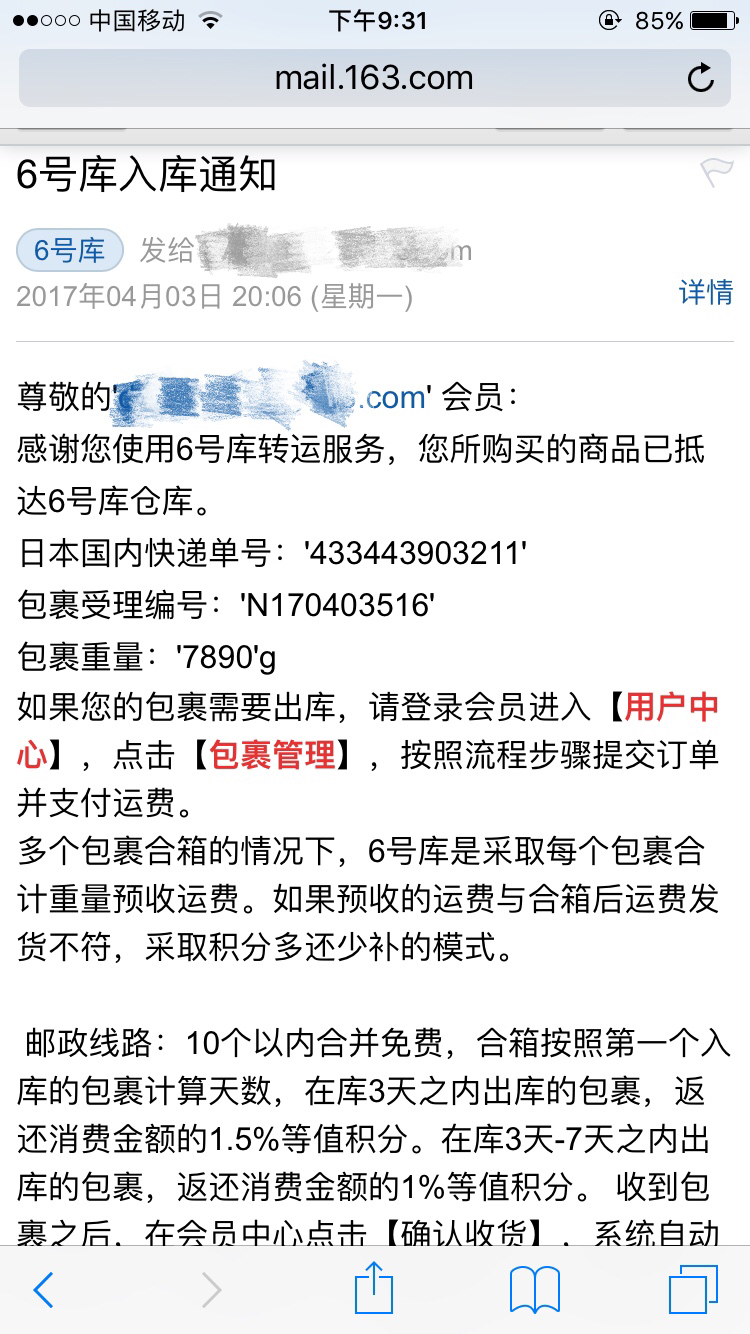This screenshot has width=750, height=1334.
Task: Open the Safari share sheet
Action: [x=374, y=1289]
